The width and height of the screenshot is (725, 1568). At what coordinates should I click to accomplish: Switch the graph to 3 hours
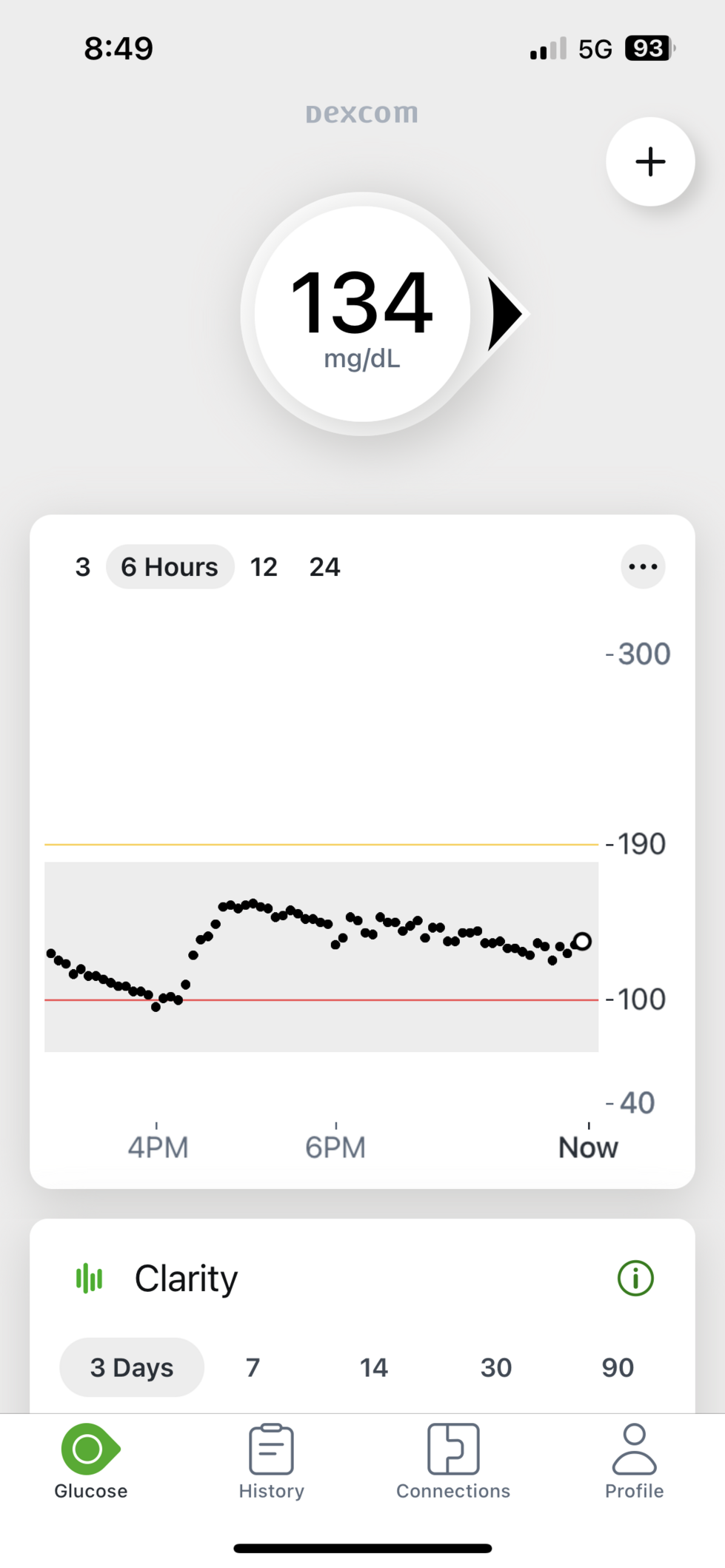click(x=83, y=567)
